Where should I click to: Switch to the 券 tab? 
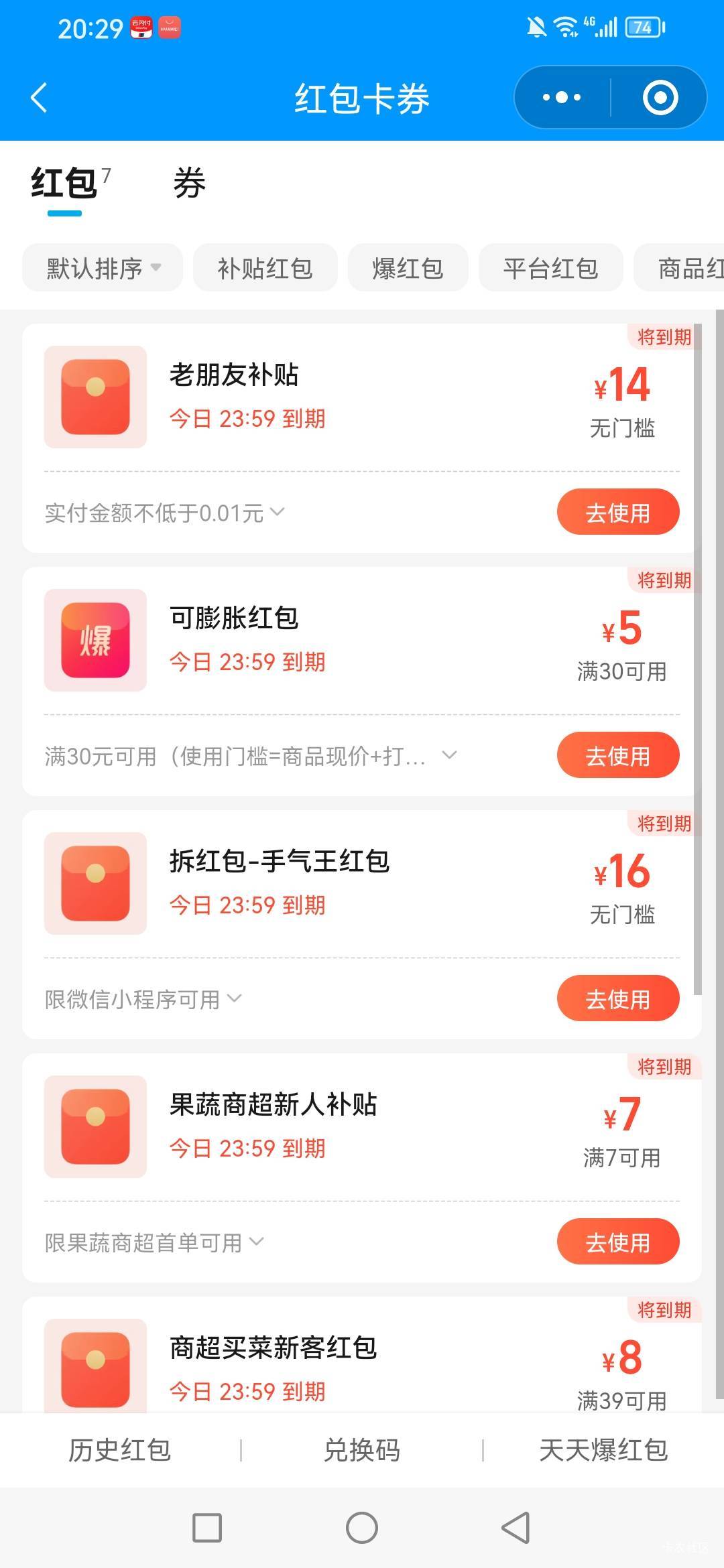click(189, 184)
